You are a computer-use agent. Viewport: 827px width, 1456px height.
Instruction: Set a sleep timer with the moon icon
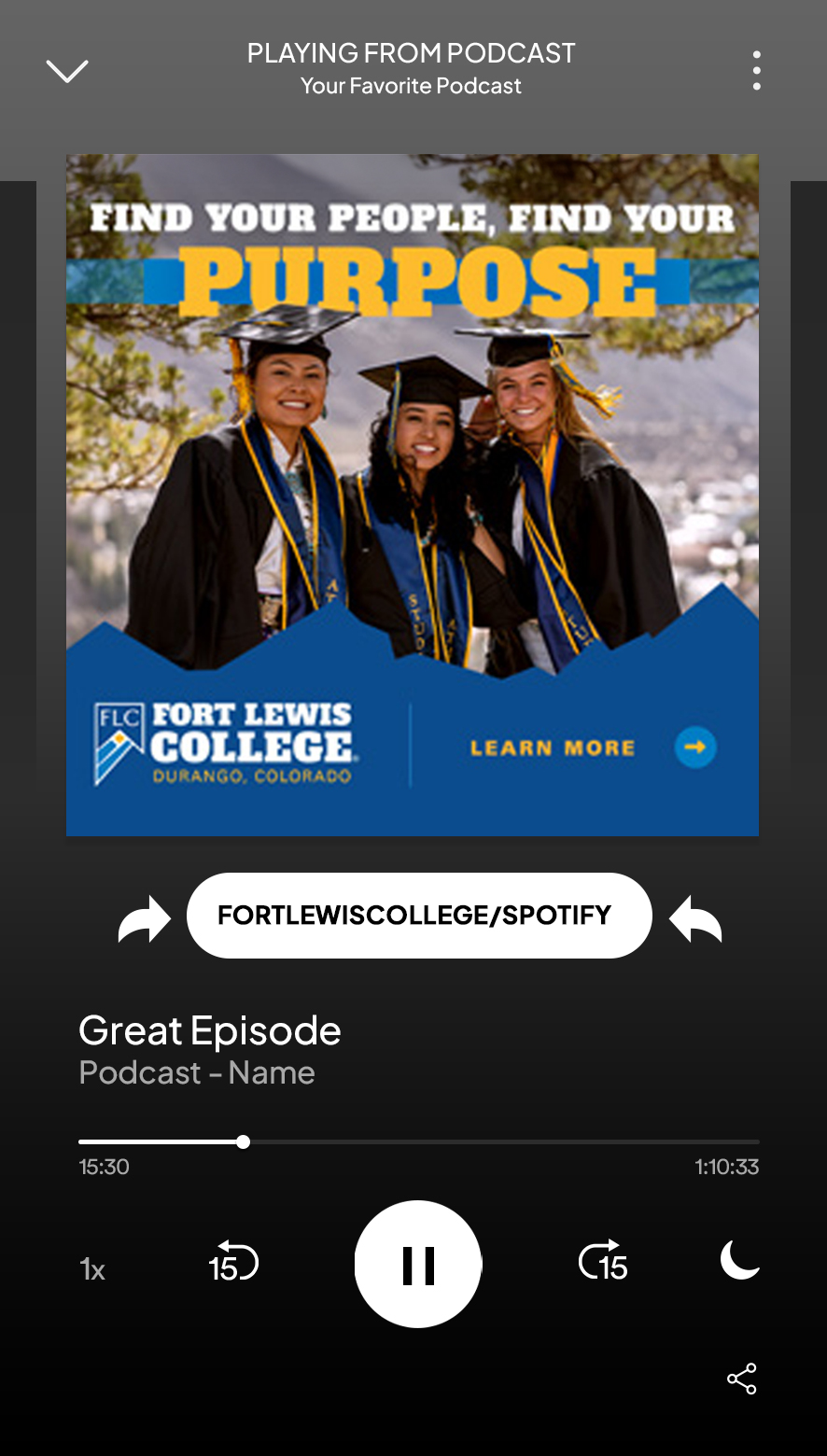(739, 1260)
